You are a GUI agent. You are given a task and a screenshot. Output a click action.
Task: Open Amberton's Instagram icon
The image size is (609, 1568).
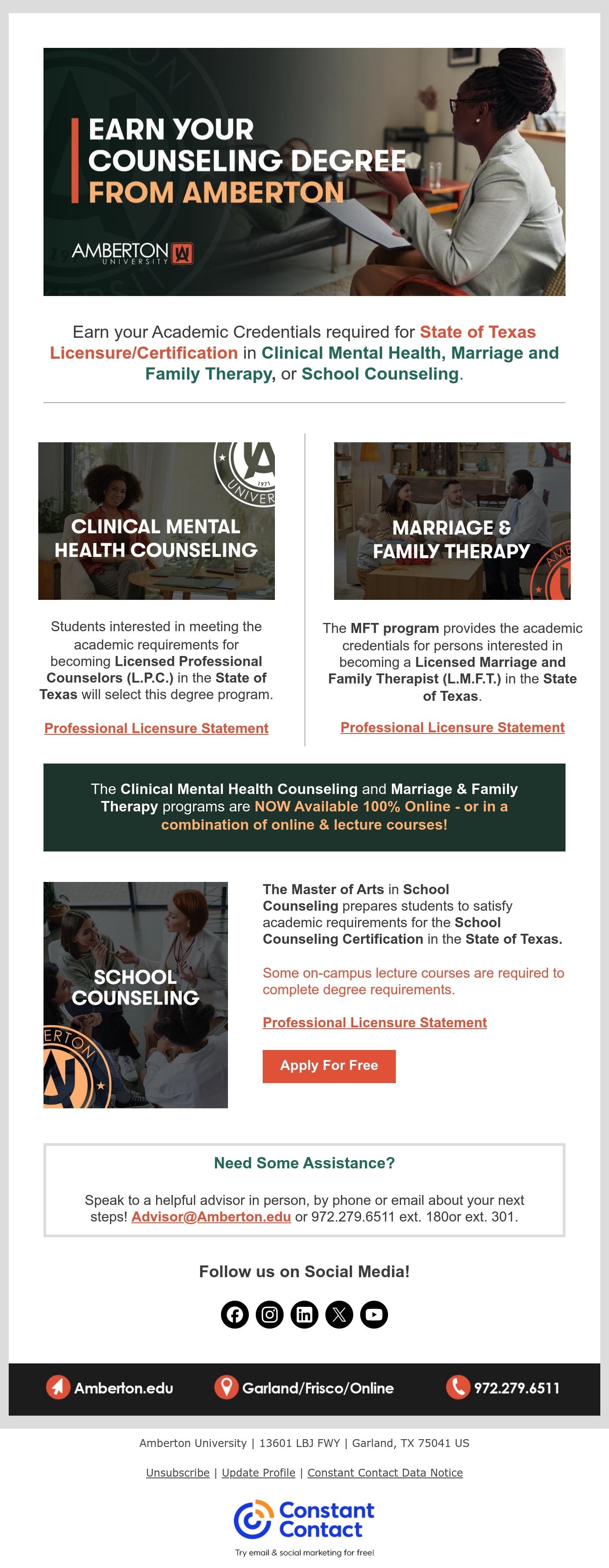(x=270, y=1315)
